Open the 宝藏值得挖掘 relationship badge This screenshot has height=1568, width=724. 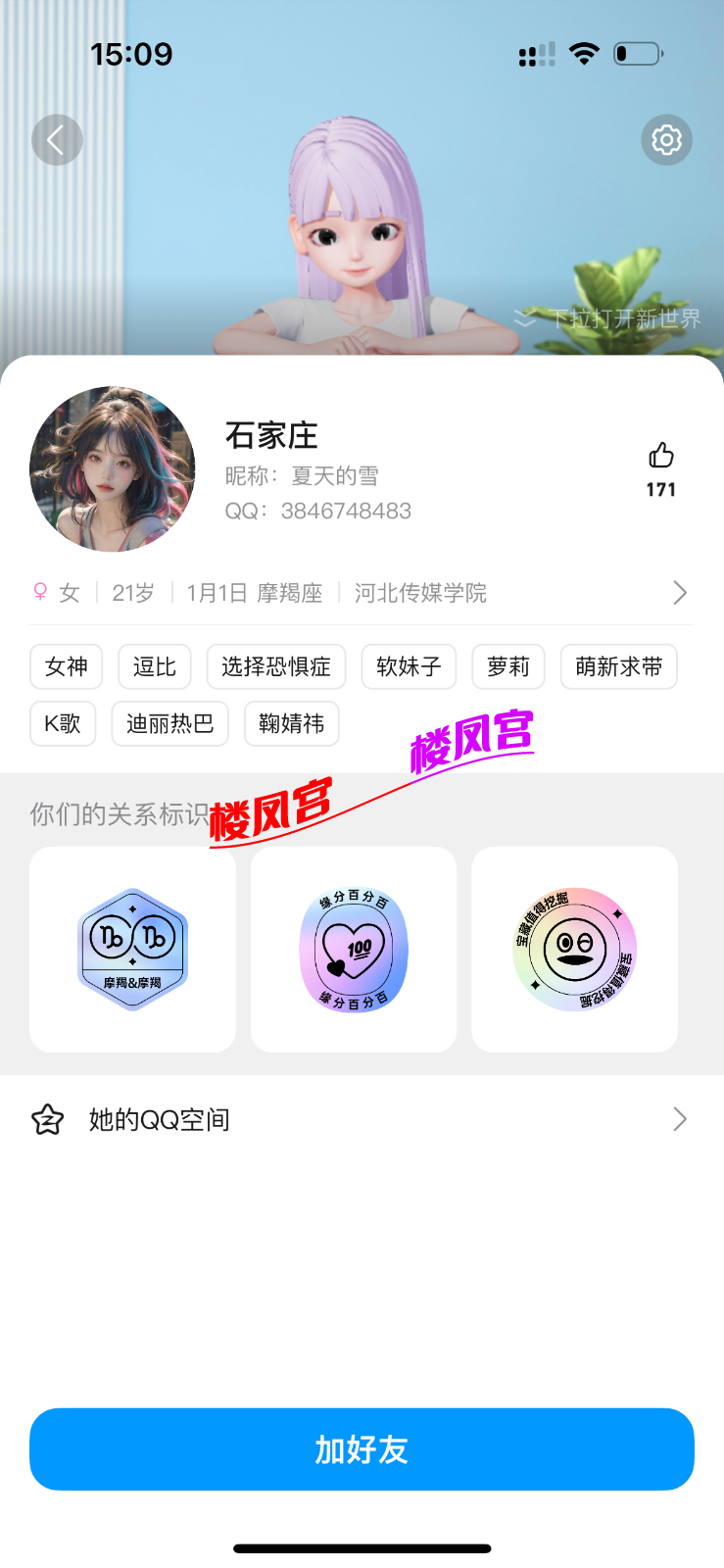point(574,950)
